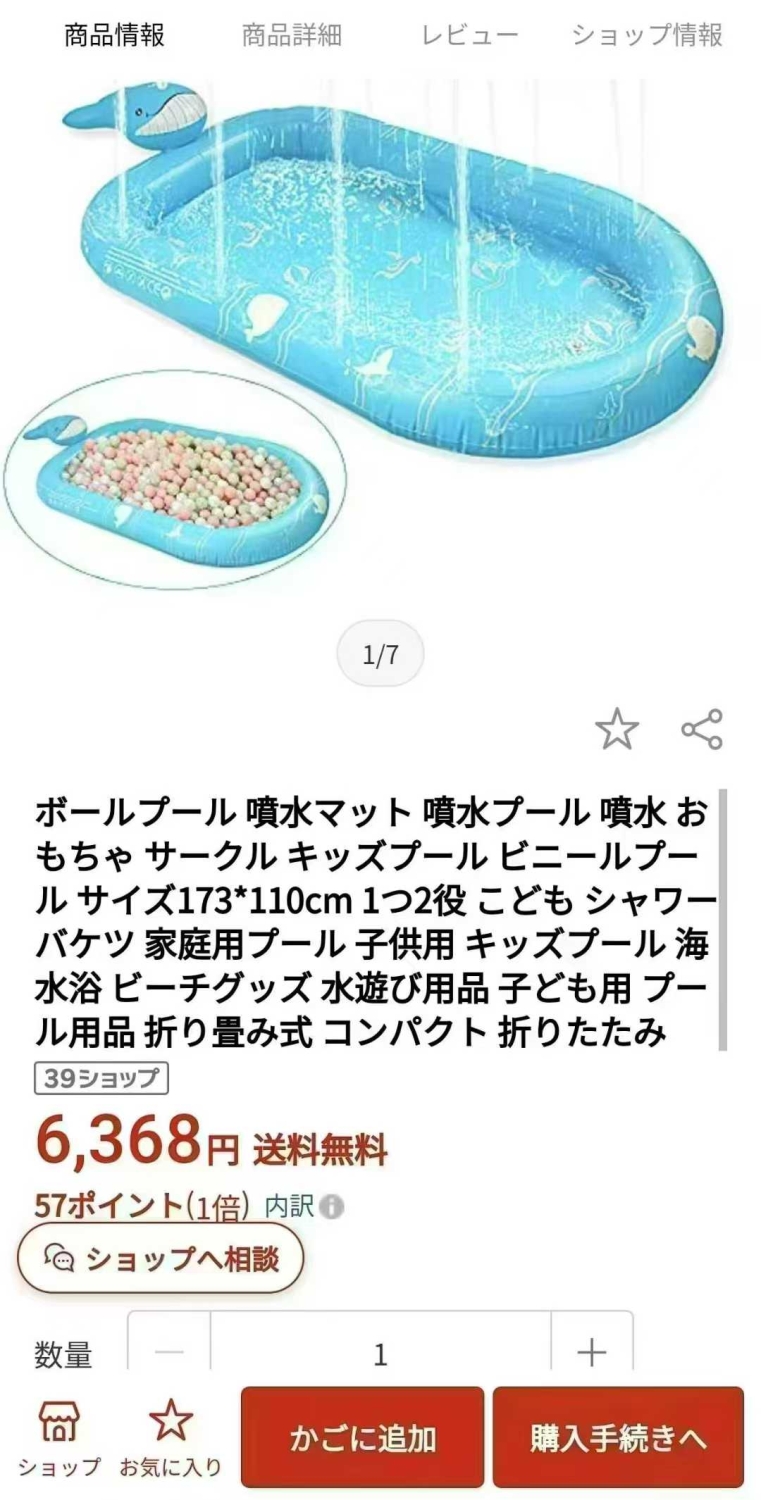Open the 内訳 points breakdown info
The height and width of the screenshot is (1500, 761).
[304, 1206]
